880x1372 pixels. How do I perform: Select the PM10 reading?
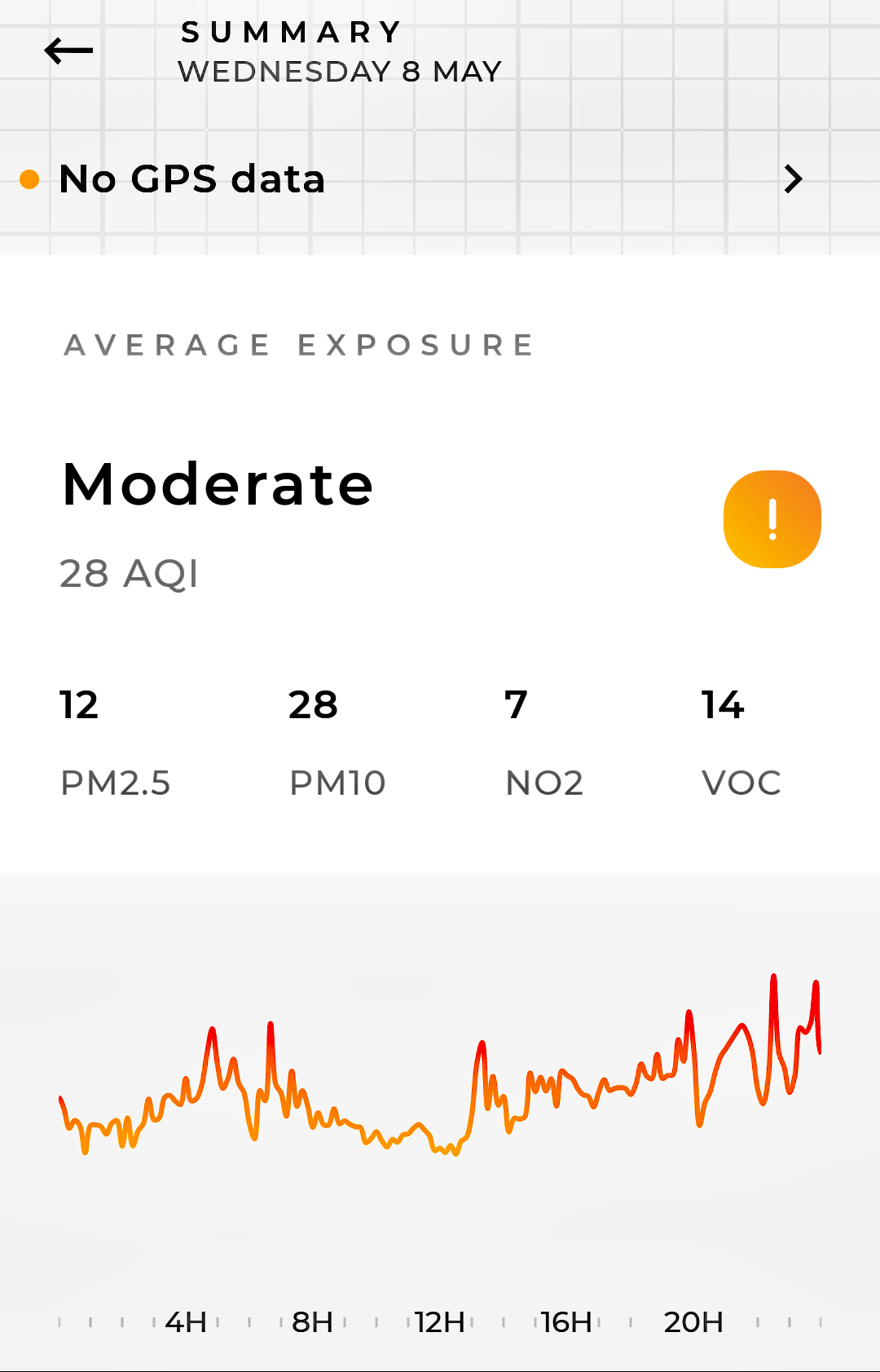click(337, 742)
